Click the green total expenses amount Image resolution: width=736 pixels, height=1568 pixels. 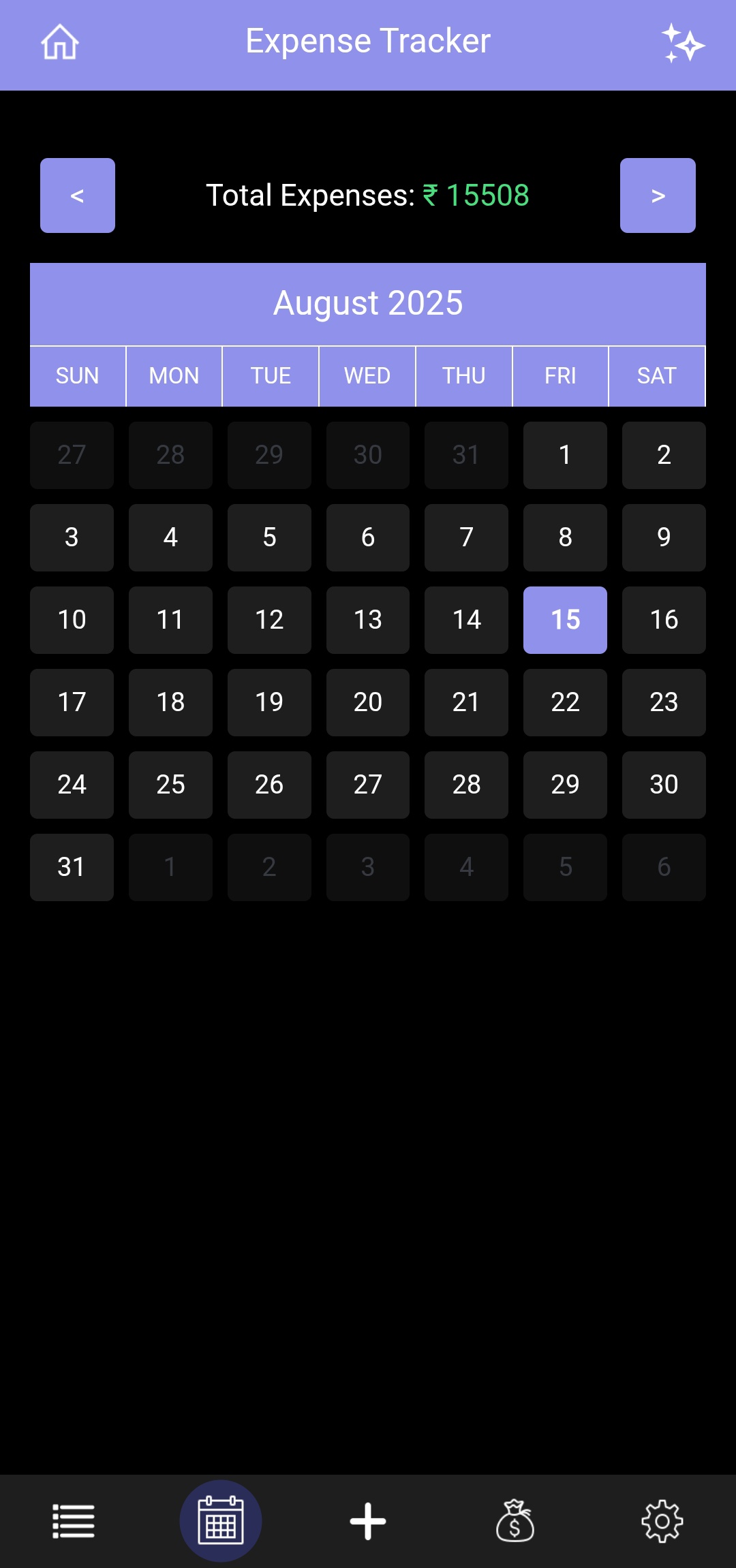coord(488,195)
